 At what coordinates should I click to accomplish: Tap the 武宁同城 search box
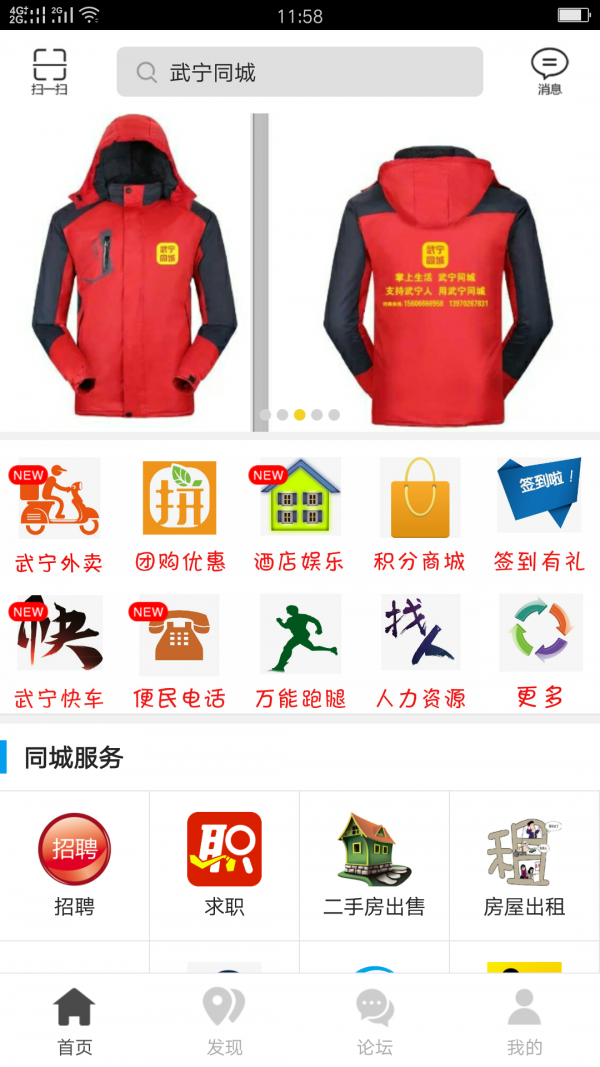coord(300,72)
